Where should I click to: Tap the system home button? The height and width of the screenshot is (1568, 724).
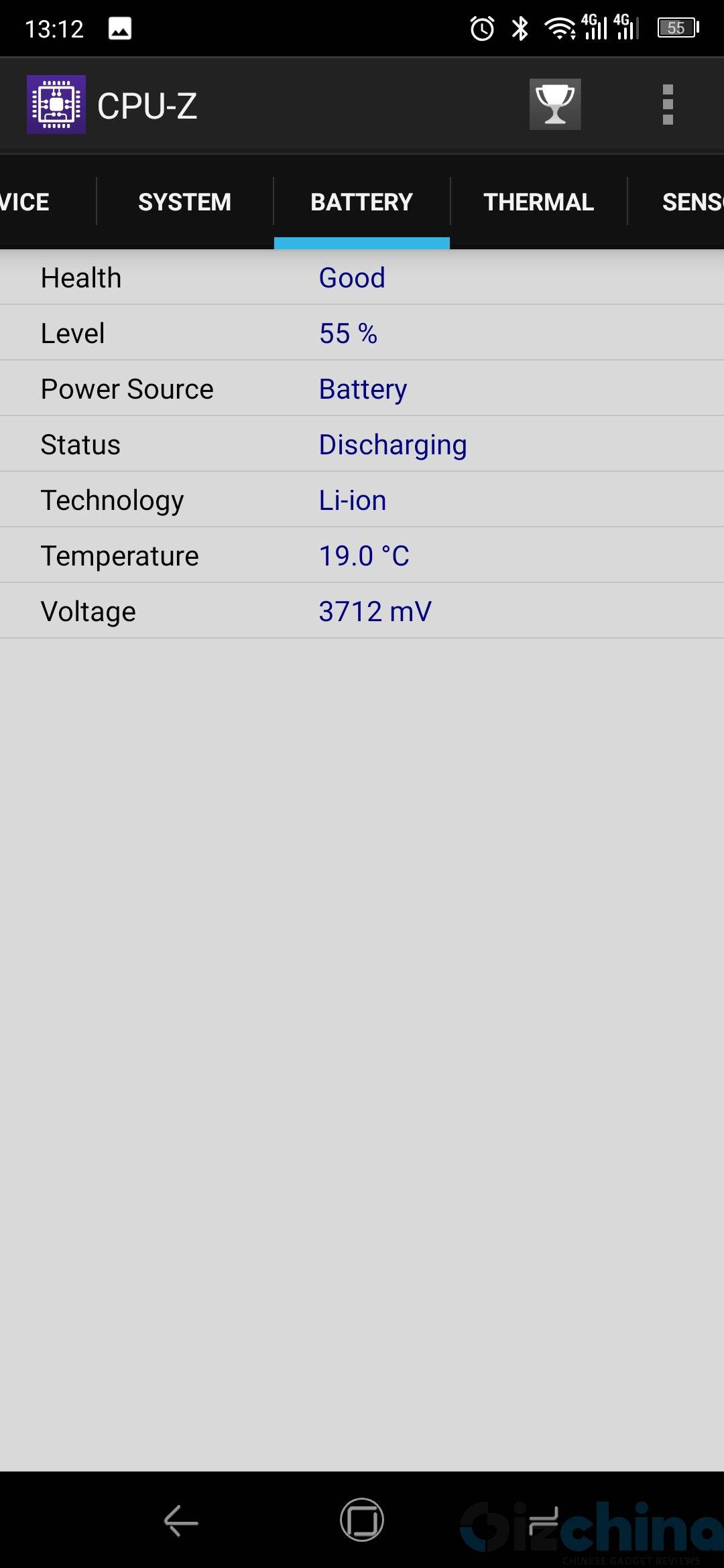[x=362, y=1520]
